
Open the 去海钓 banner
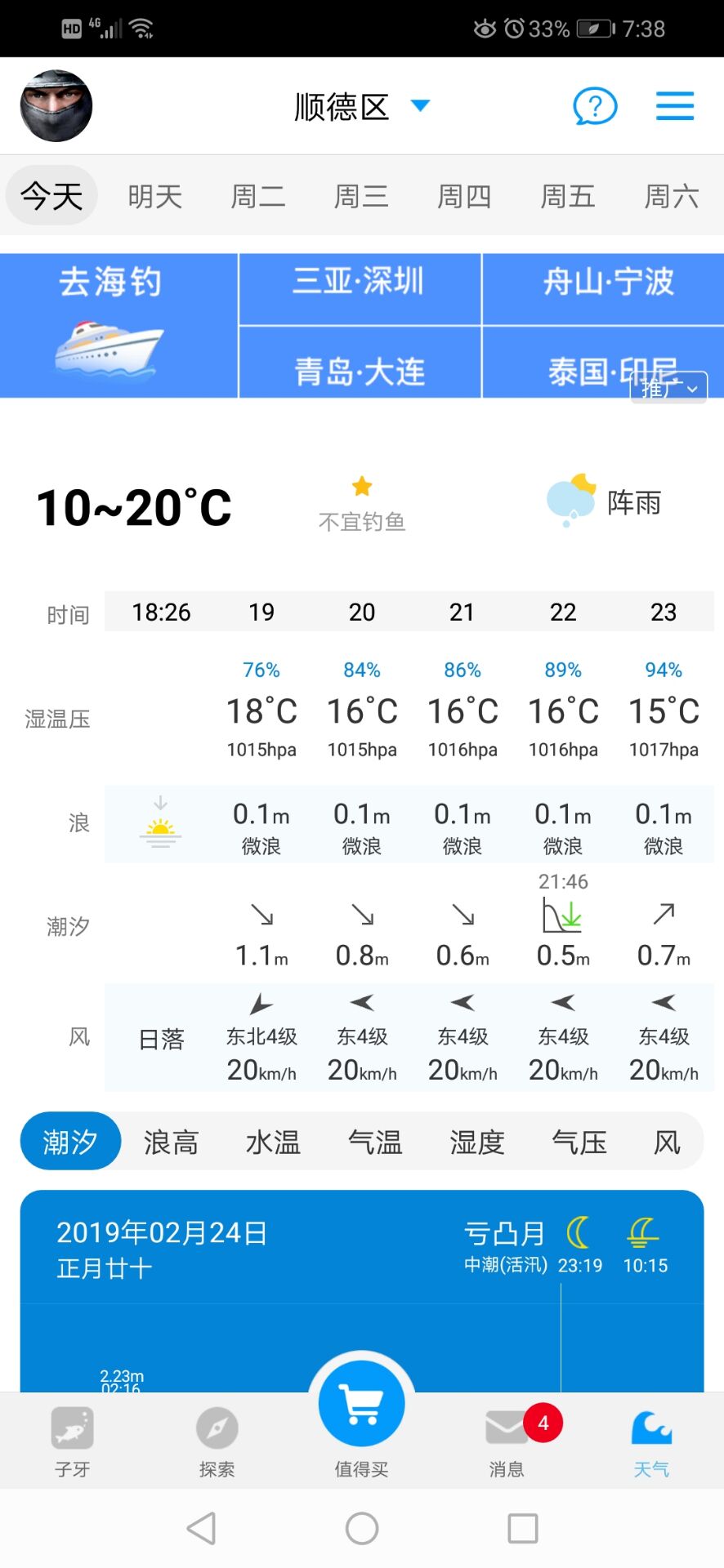pos(118,326)
